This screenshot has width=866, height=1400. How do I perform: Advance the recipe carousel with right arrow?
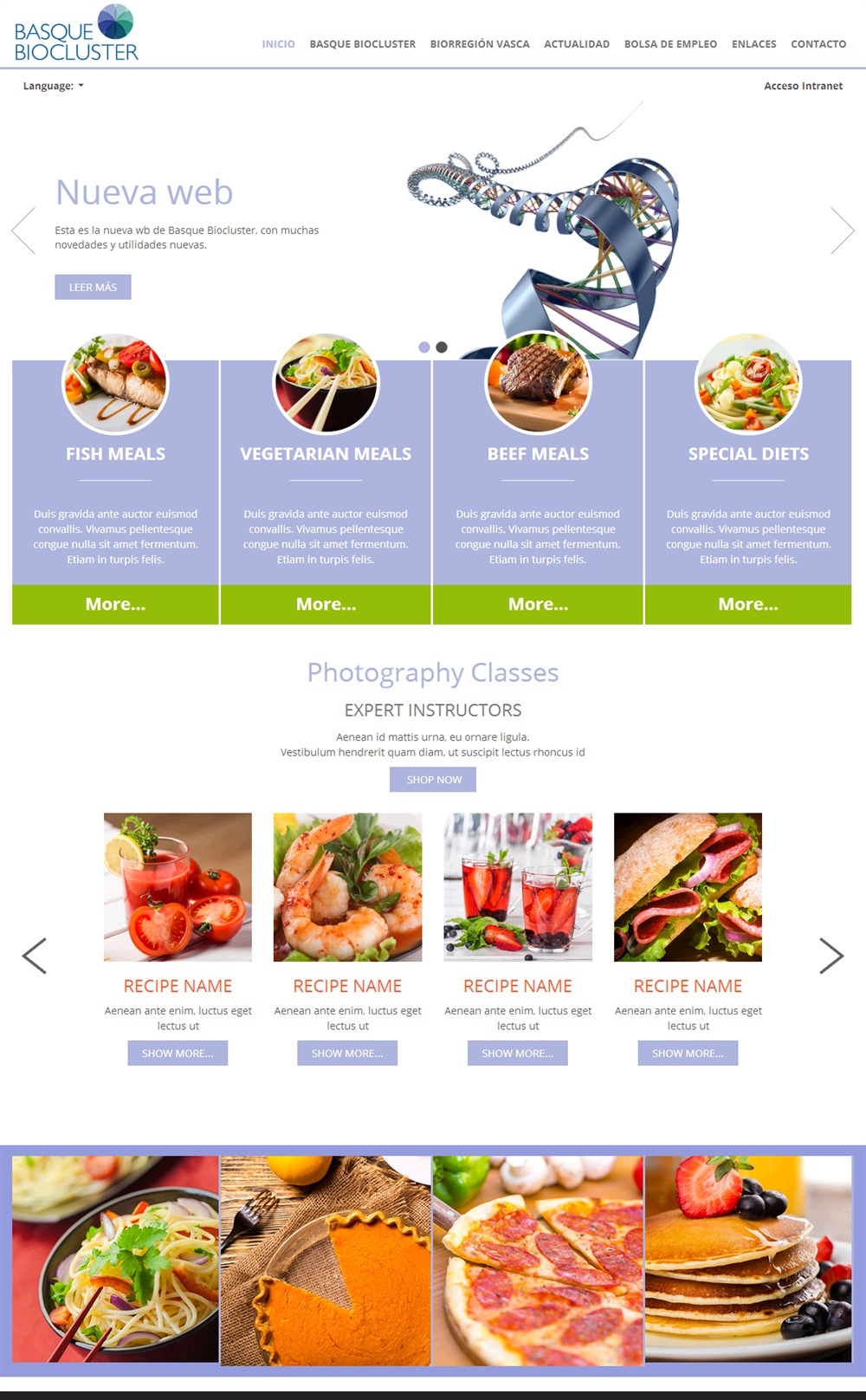831,956
